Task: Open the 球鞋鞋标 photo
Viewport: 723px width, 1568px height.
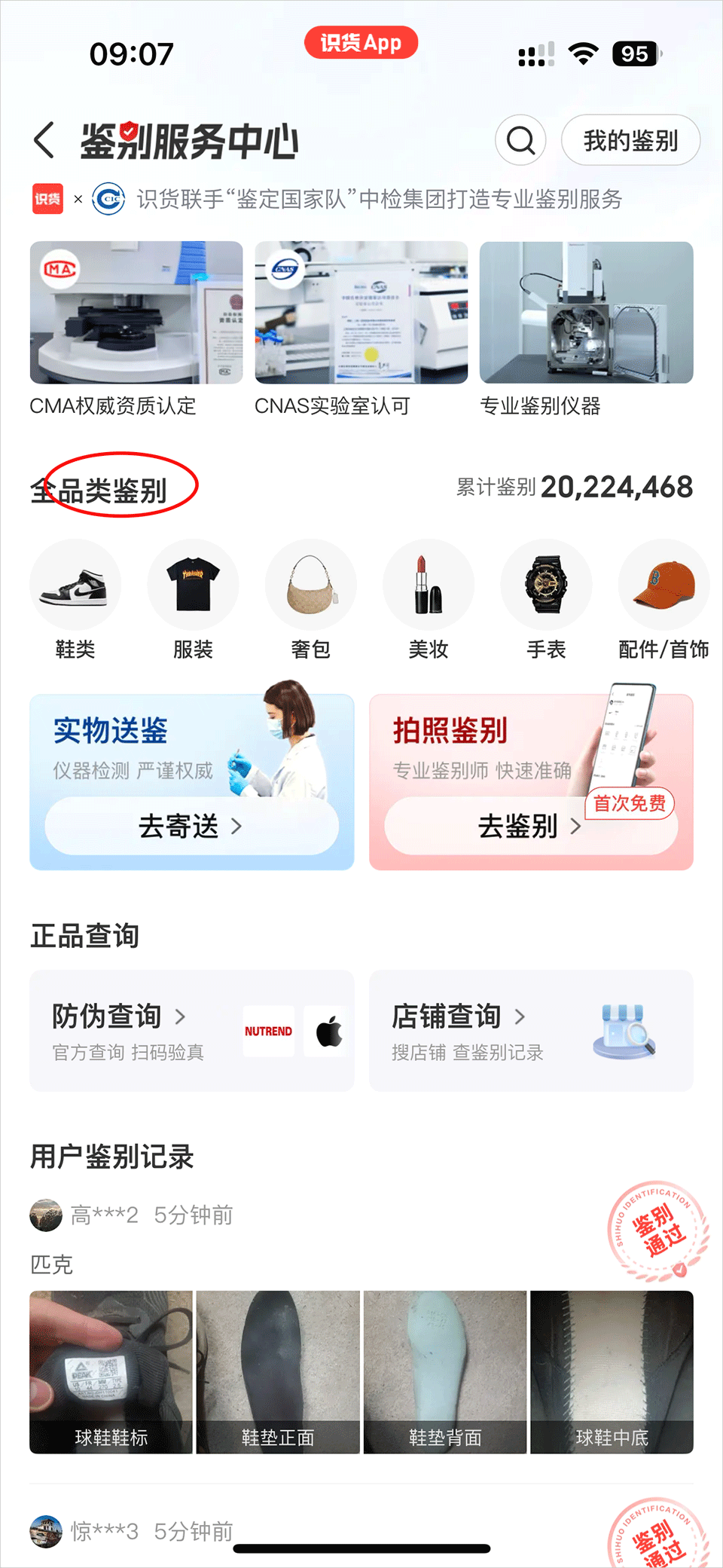Action: click(x=111, y=1371)
